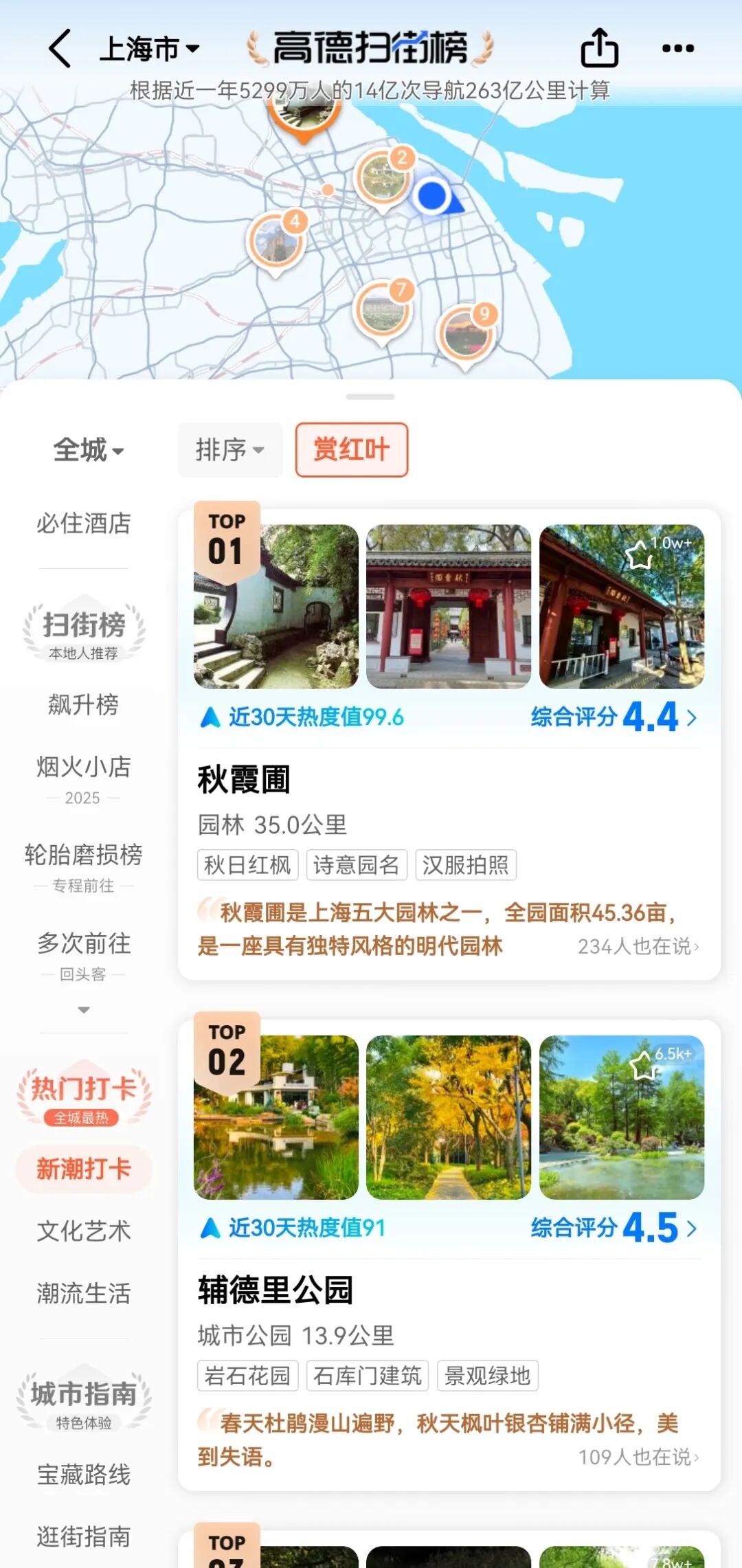742x1568 pixels.
Task: Open the three-dot overflow menu
Action: tap(677, 48)
